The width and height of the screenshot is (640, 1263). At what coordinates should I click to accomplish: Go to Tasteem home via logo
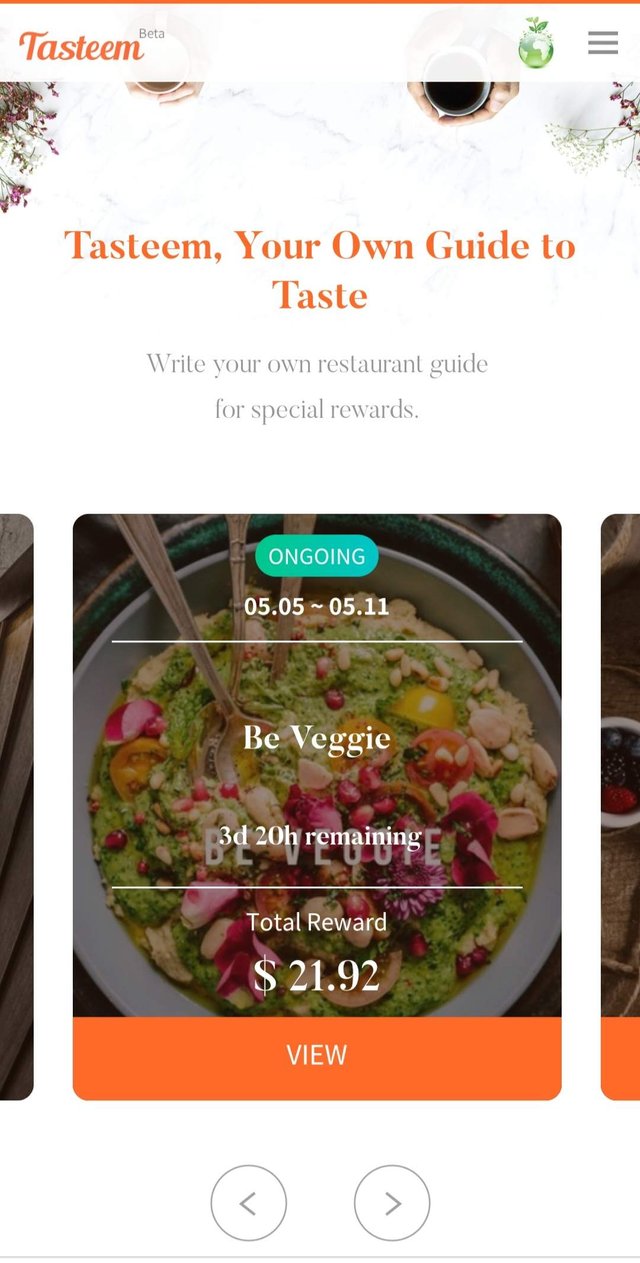pos(81,46)
